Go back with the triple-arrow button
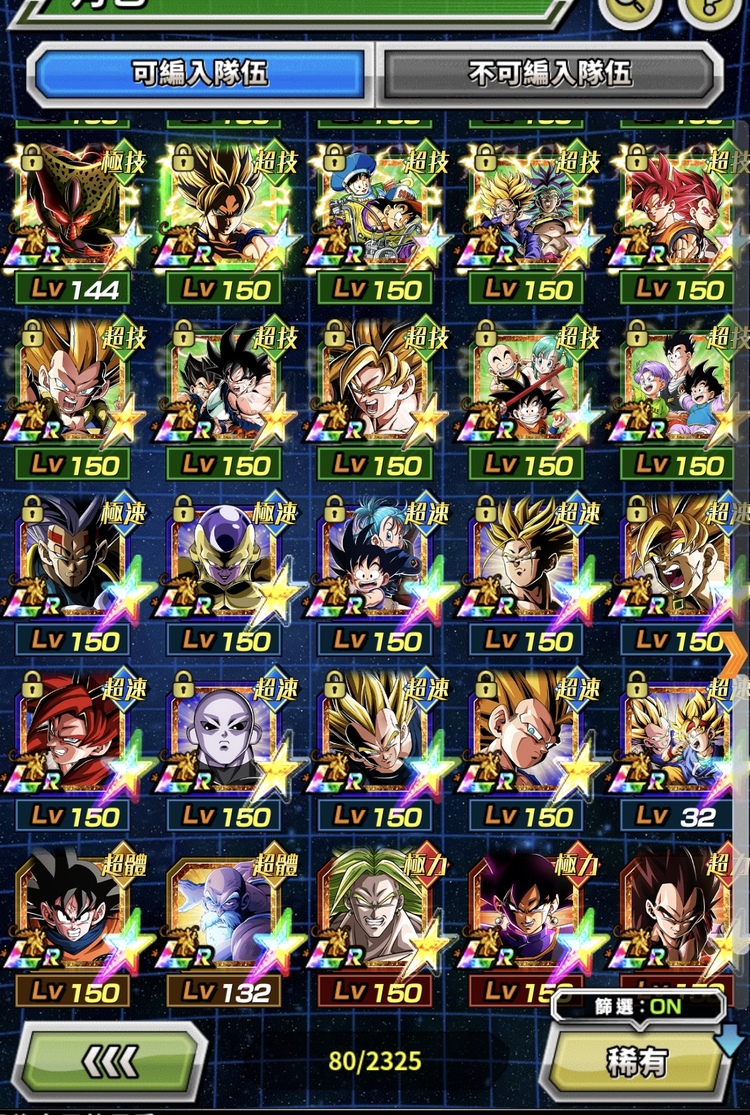Image resolution: width=750 pixels, height=1115 pixels. click(111, 1062)
